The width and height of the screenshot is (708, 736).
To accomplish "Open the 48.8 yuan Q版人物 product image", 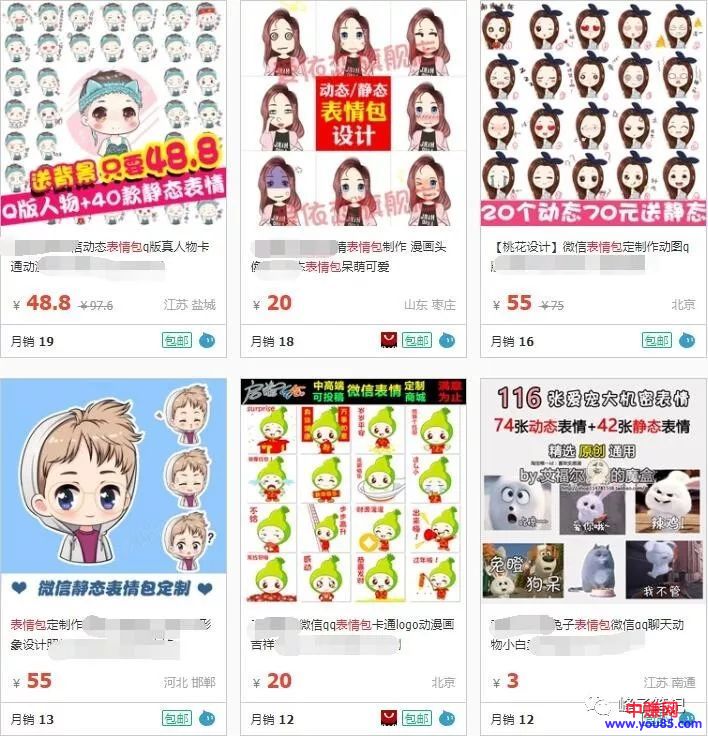I will pyautogui.click(x=113, y=115).
